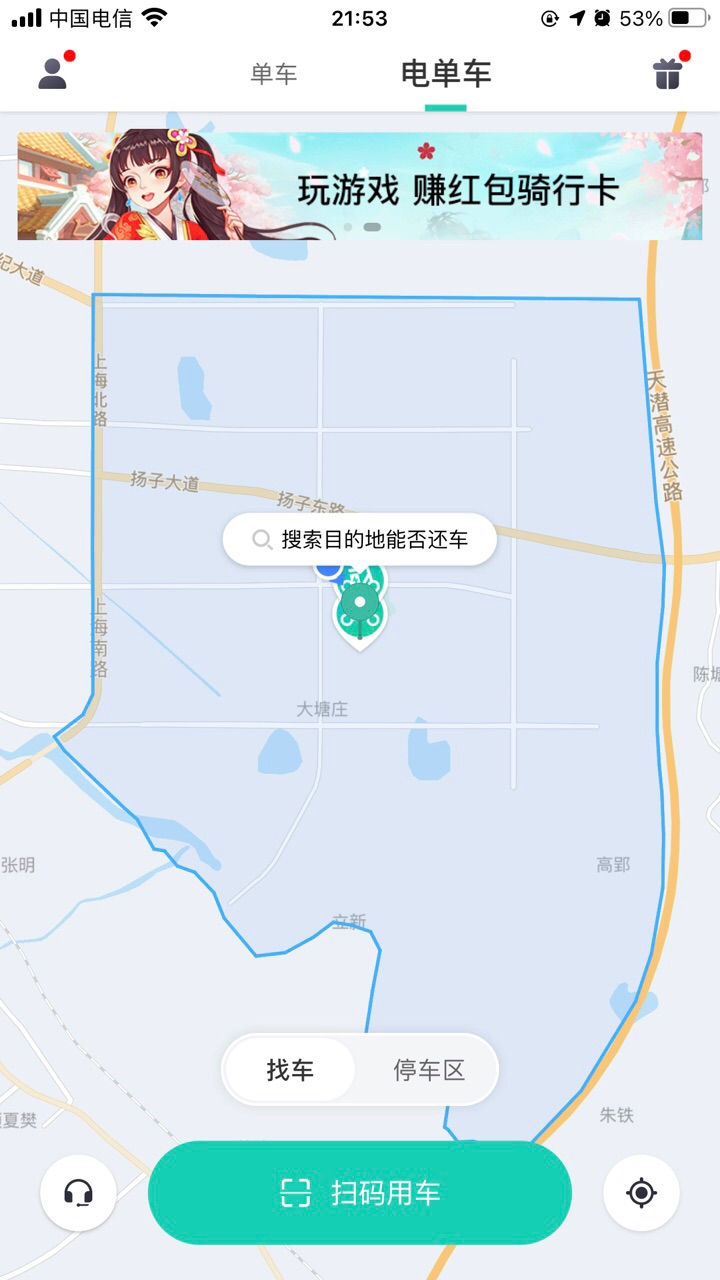Screen dimensions: 720x1280
Task: Select the 电单车 tab
Action: [445, 73]
